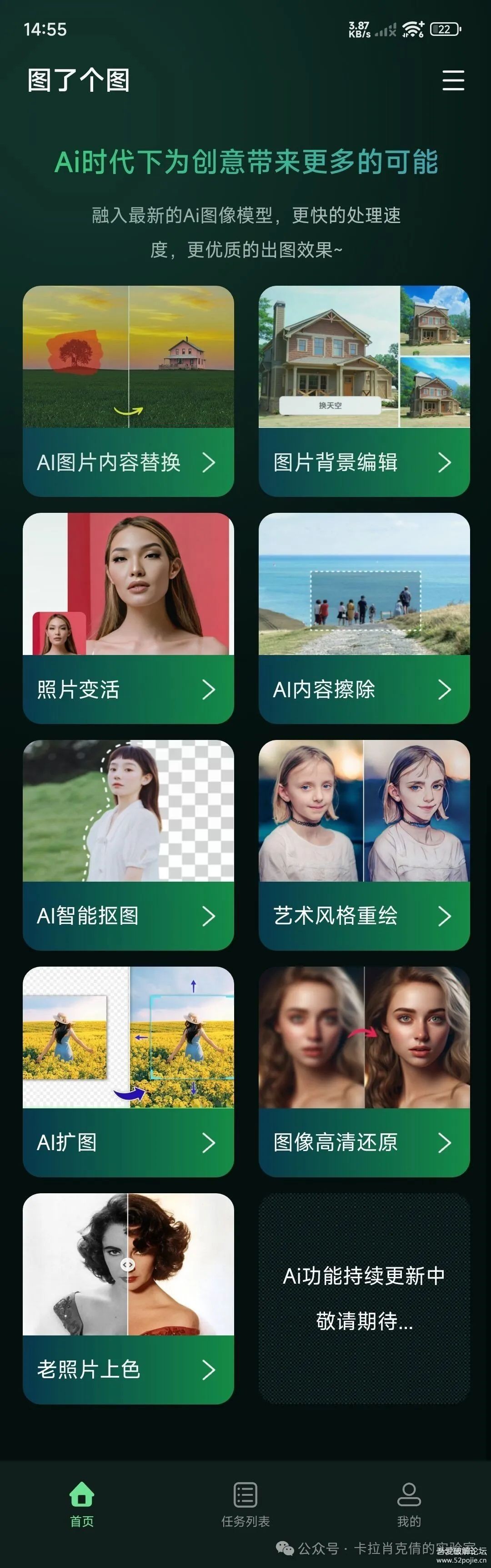Open the hamburger menu
491x1568 pixels.
tap(453, 80)
